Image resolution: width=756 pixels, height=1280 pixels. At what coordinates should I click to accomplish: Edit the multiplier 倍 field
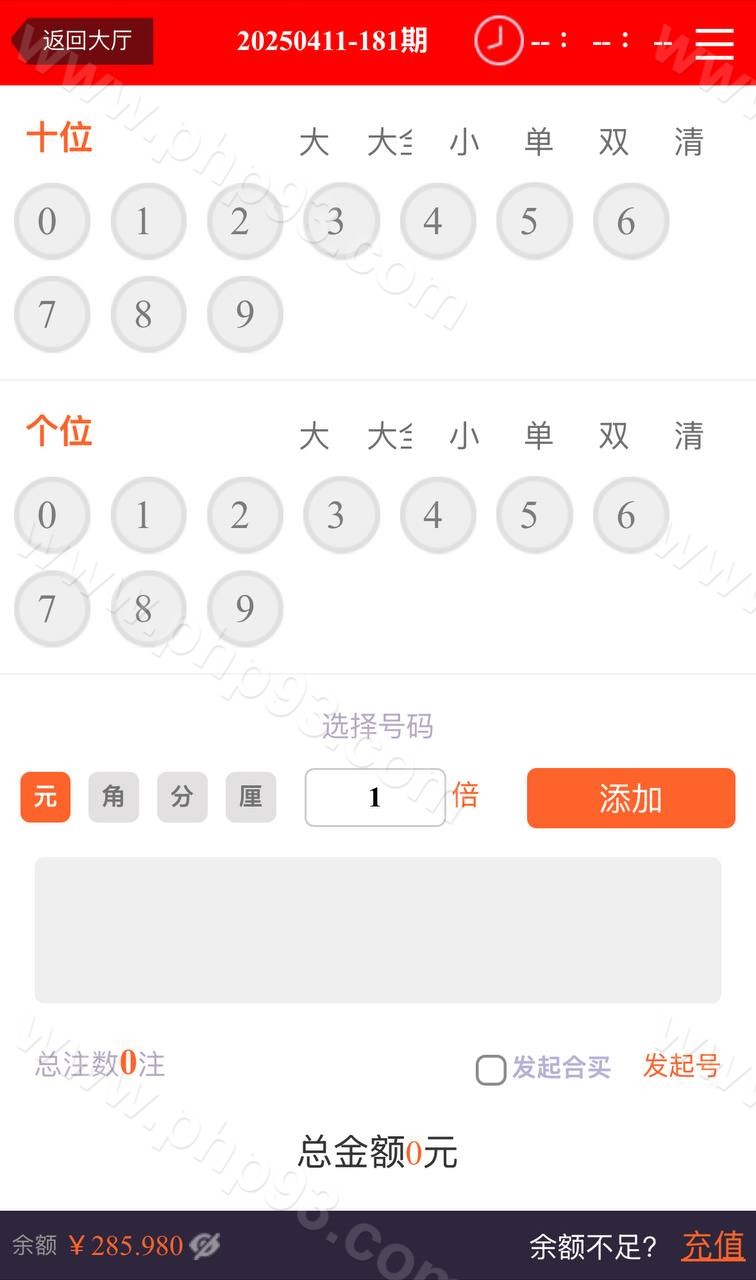click(x=375, y=797)
